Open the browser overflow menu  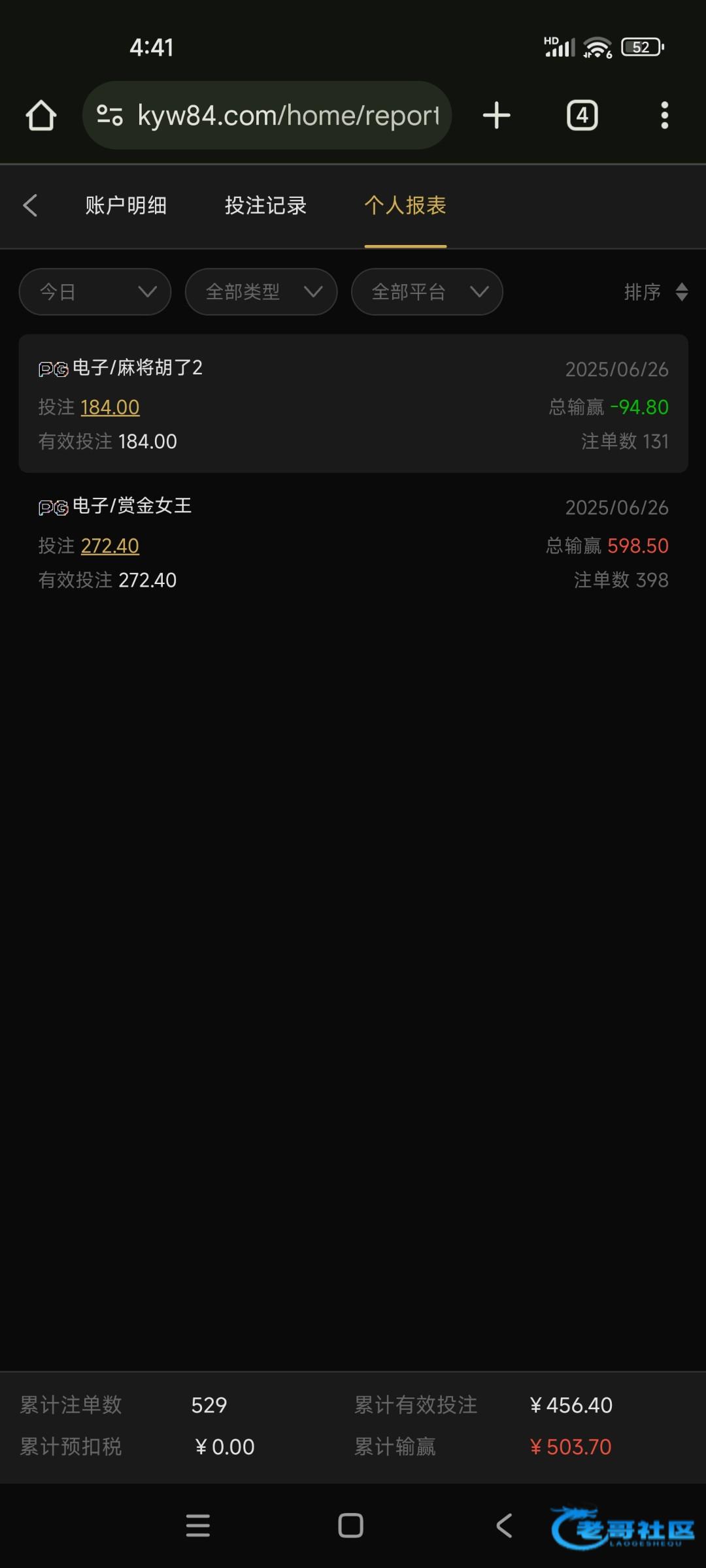(665, 116)
